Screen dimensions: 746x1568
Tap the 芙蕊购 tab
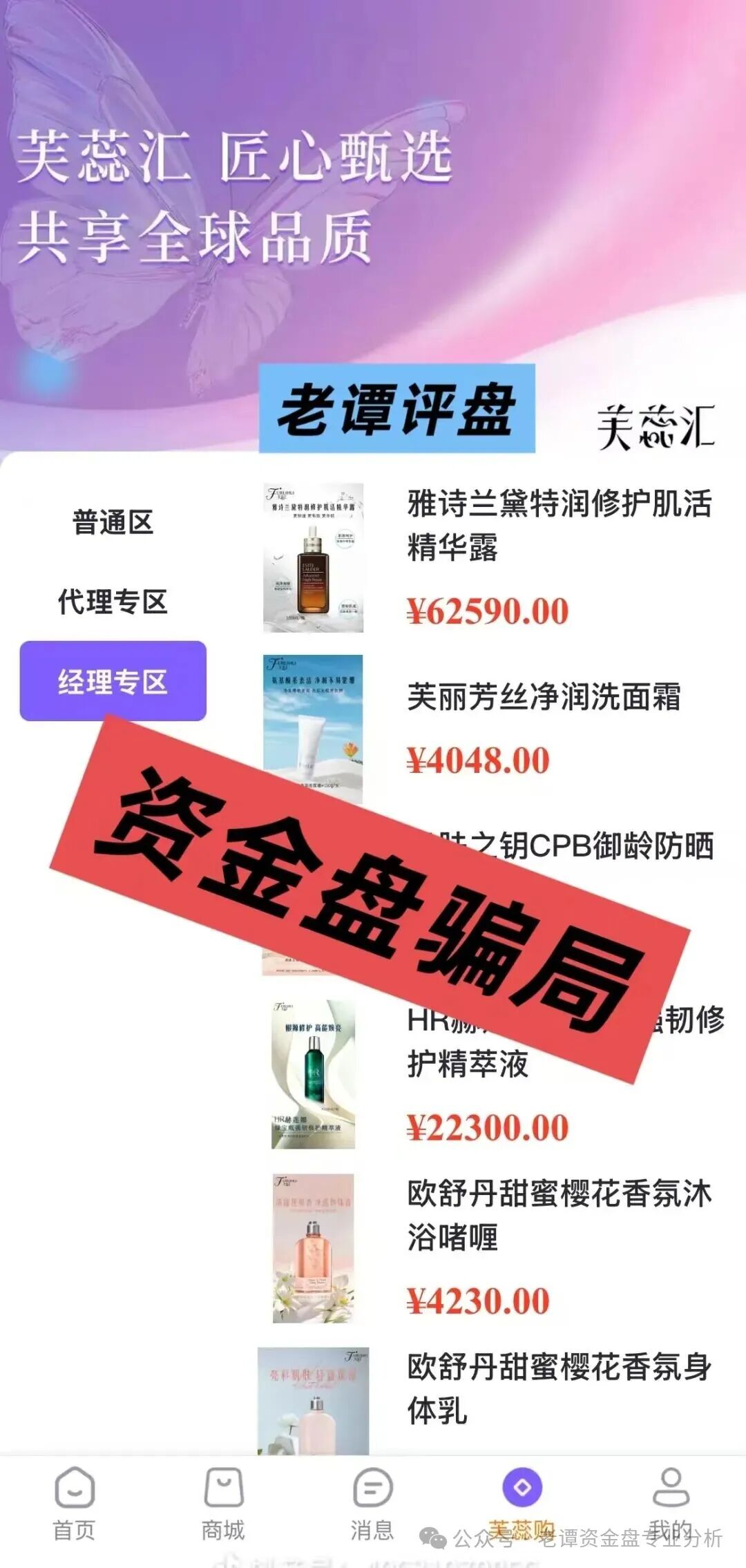(x=522, y=1499)
